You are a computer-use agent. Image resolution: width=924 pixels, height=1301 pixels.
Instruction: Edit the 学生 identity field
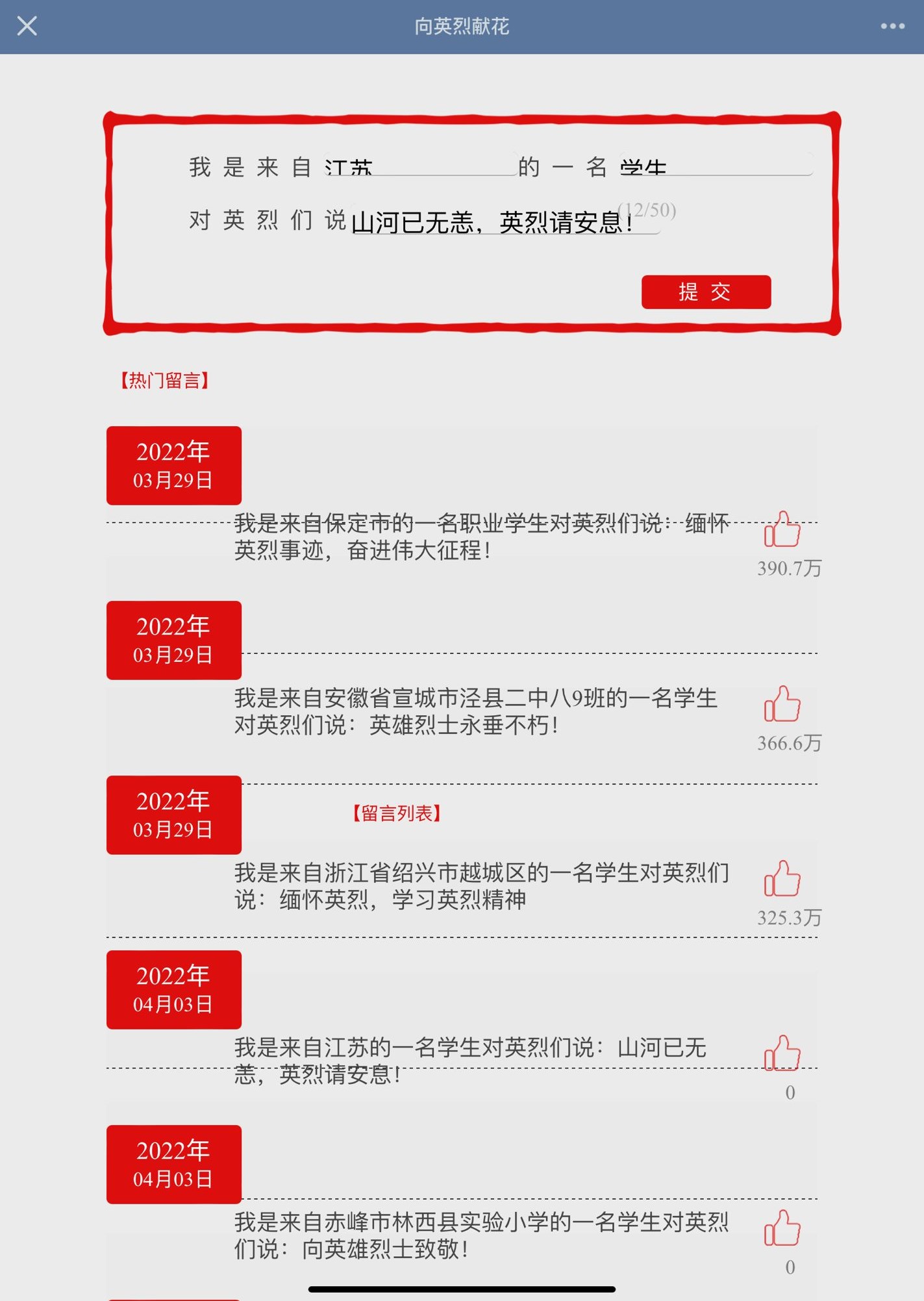coord(714,166)
